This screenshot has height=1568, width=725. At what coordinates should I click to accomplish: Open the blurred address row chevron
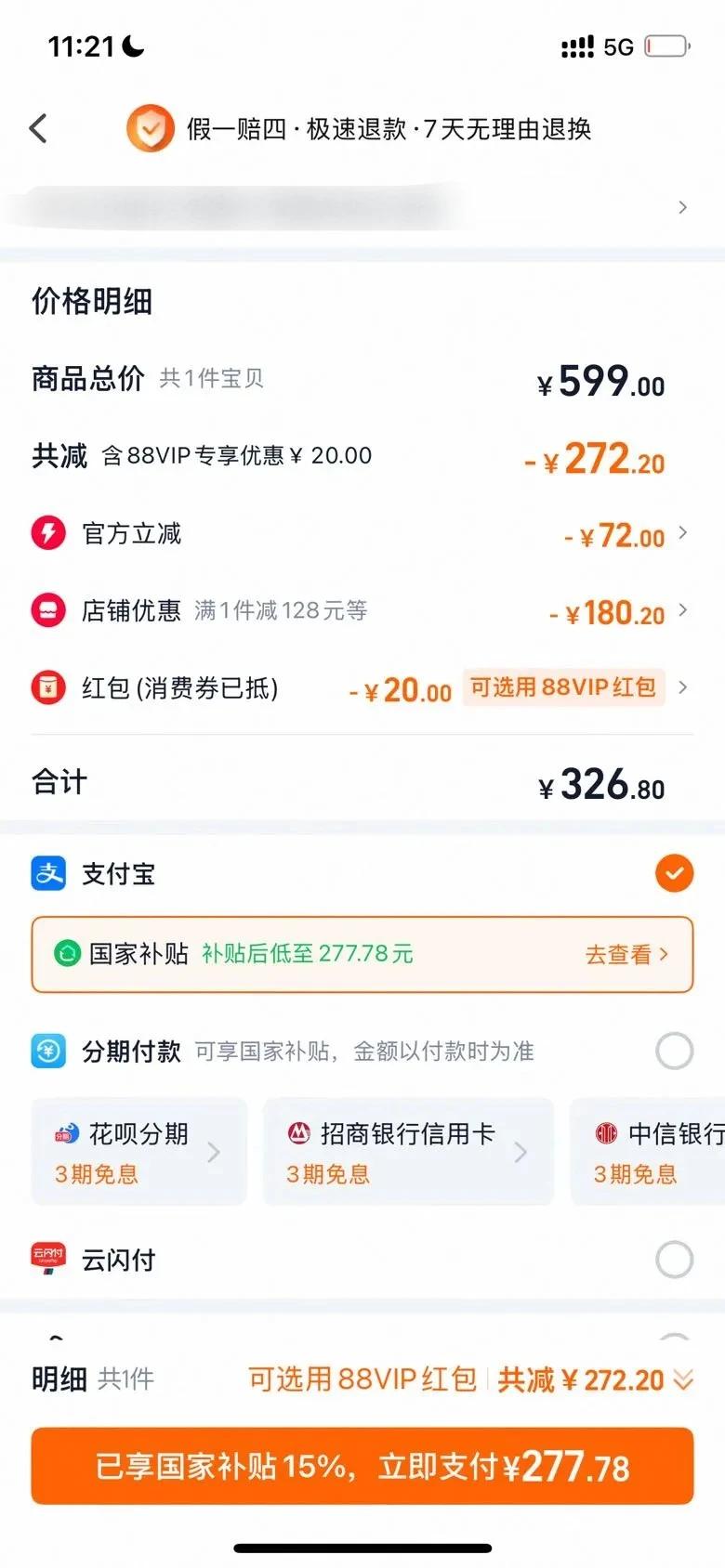pyautogui.click(x=682, y=207)
